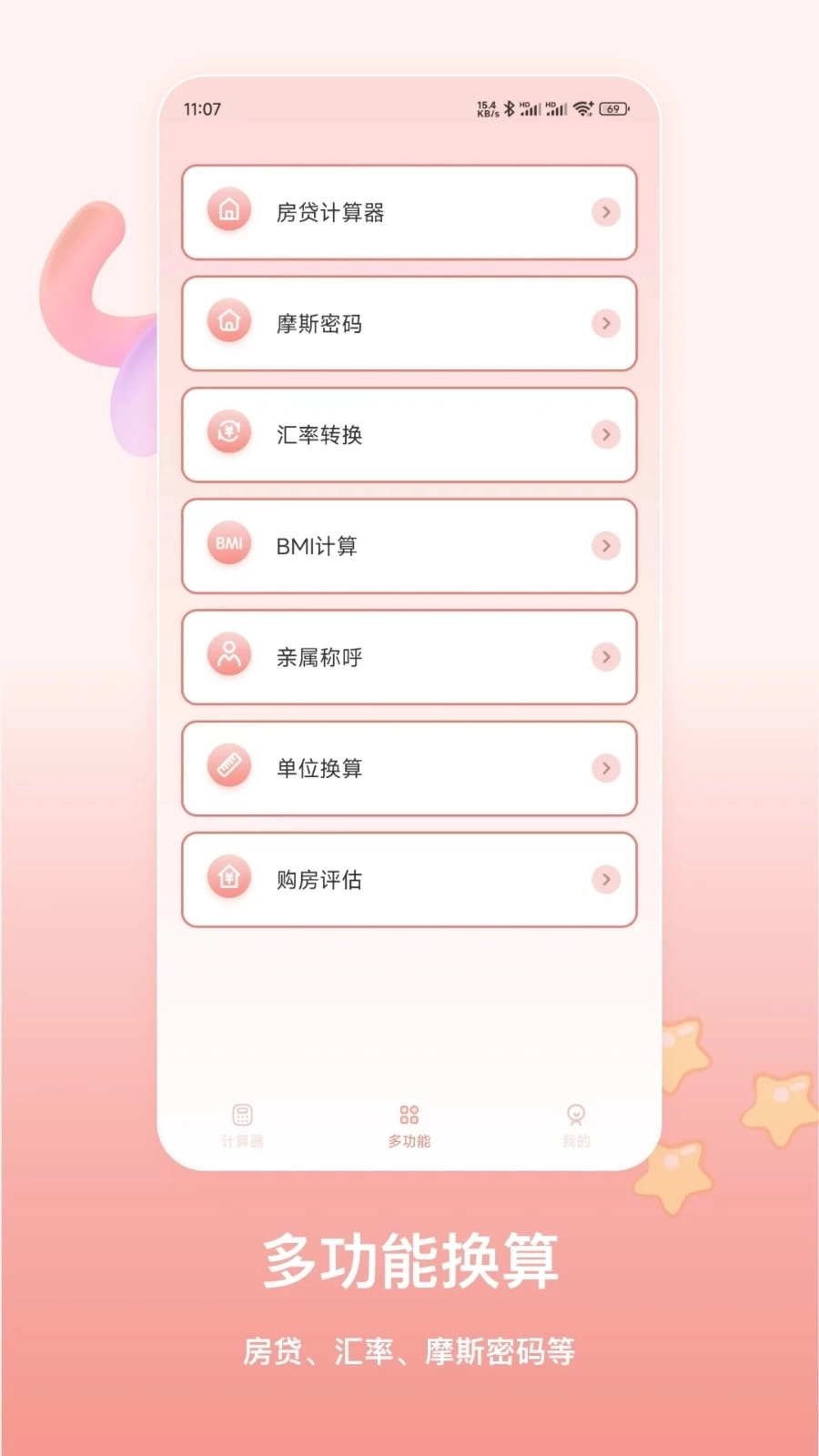Switch to the 我的 tab
Screen dimensions: 819x1456
(x=575, y=1126)
